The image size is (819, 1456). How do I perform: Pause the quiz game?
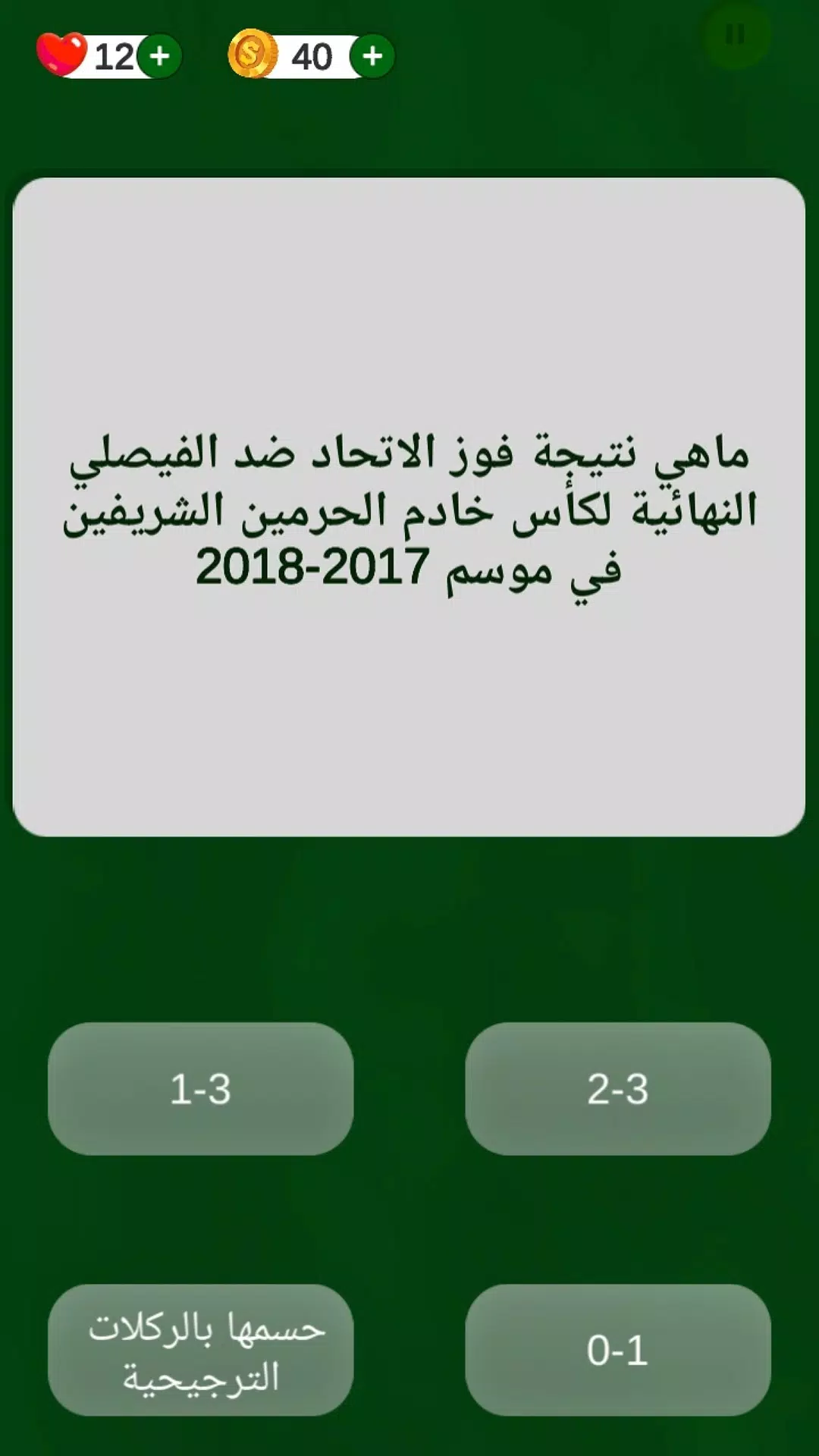click(735, 35)
